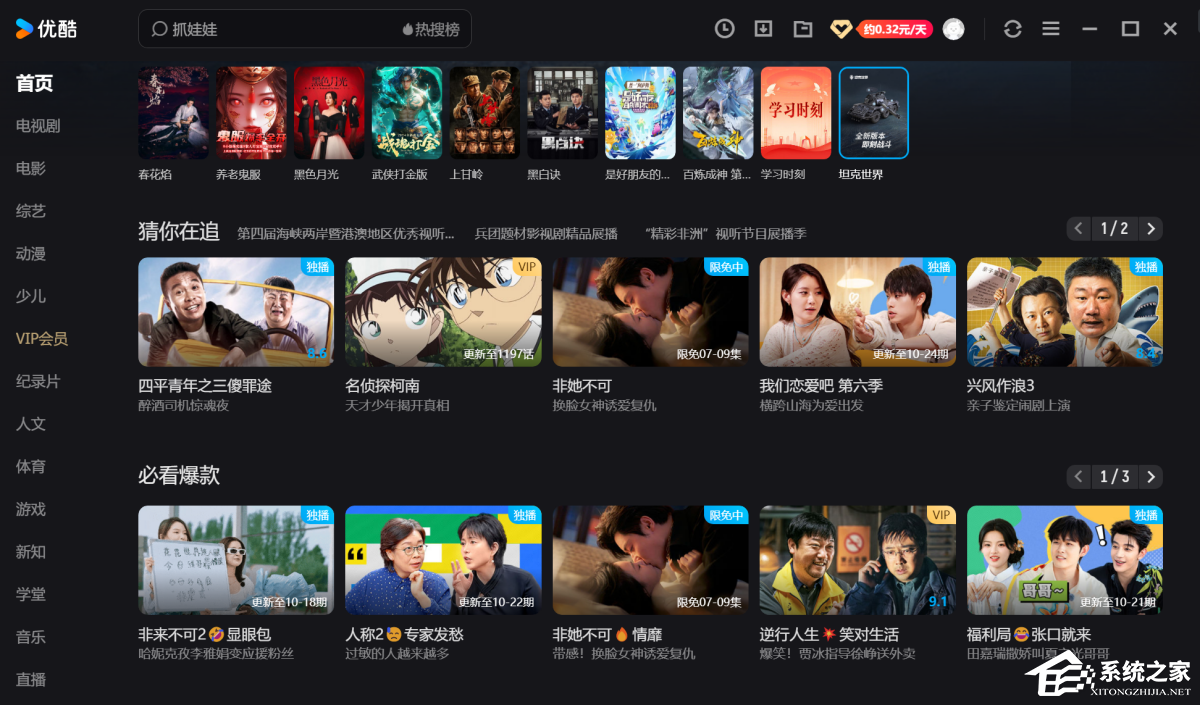
Task: Open watch history clock icon
Action: click(724, 29)
